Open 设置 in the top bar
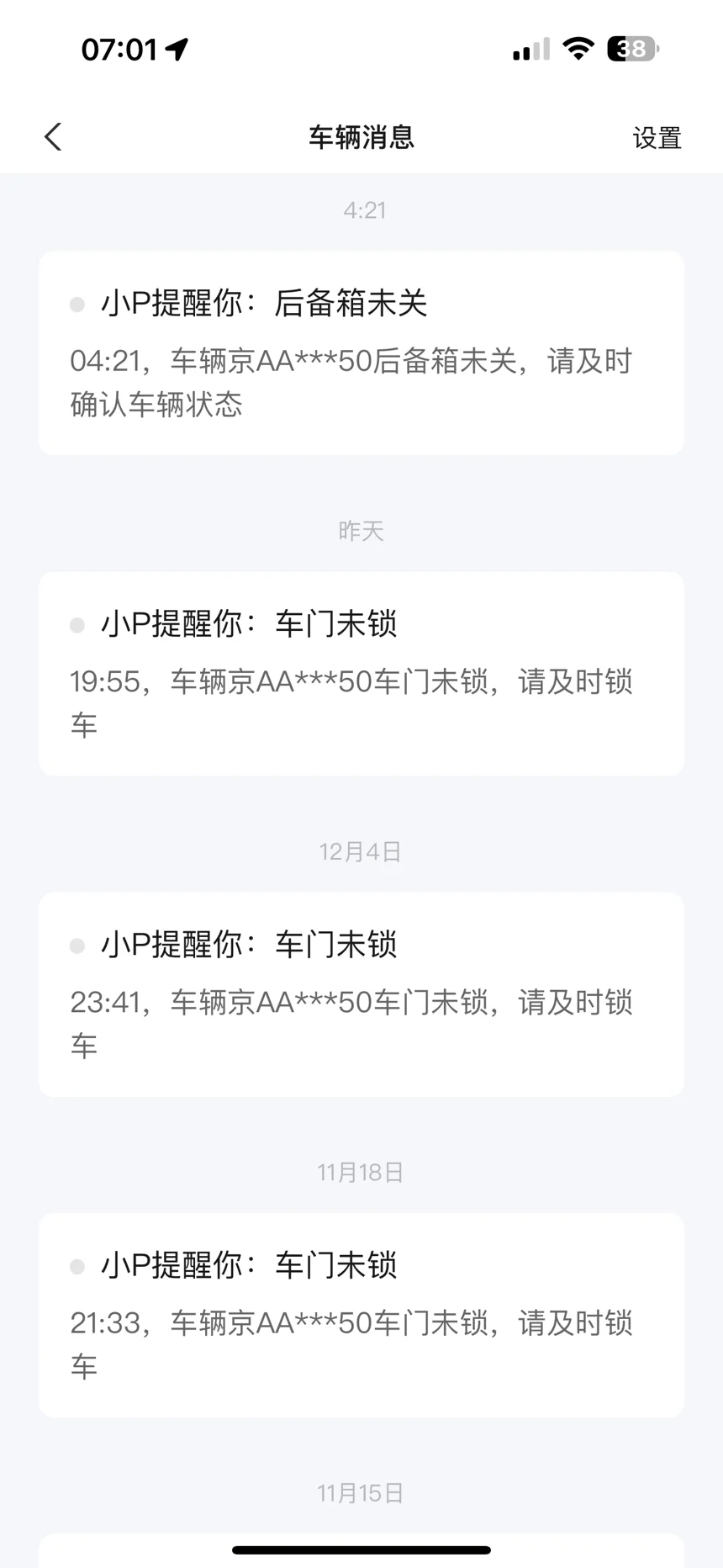Screen dimensions: 723x1568 pyautogui.click(x=657, y=138)
